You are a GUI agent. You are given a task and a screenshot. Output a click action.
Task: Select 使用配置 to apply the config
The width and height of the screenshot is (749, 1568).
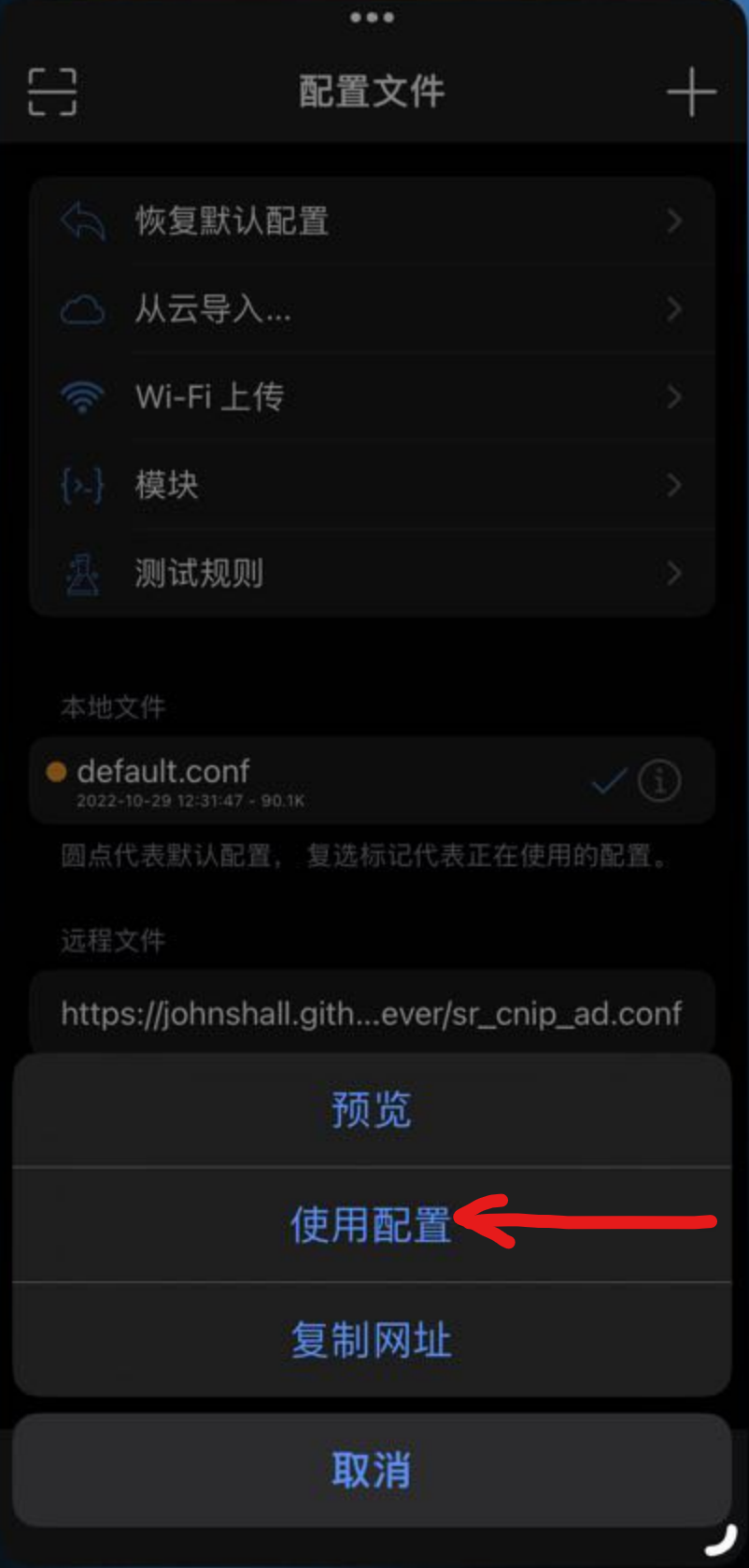coord(372,1224)
